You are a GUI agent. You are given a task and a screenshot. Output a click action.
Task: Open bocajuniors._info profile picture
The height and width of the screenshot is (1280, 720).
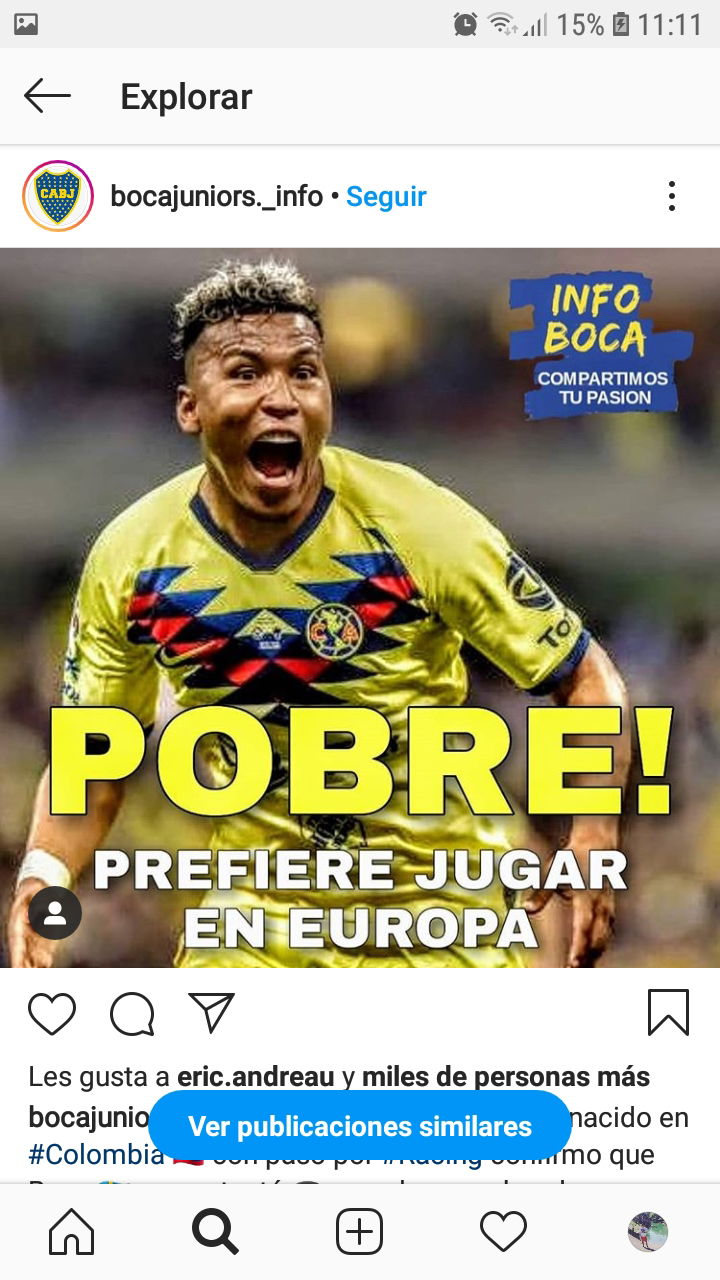point(58,196)
